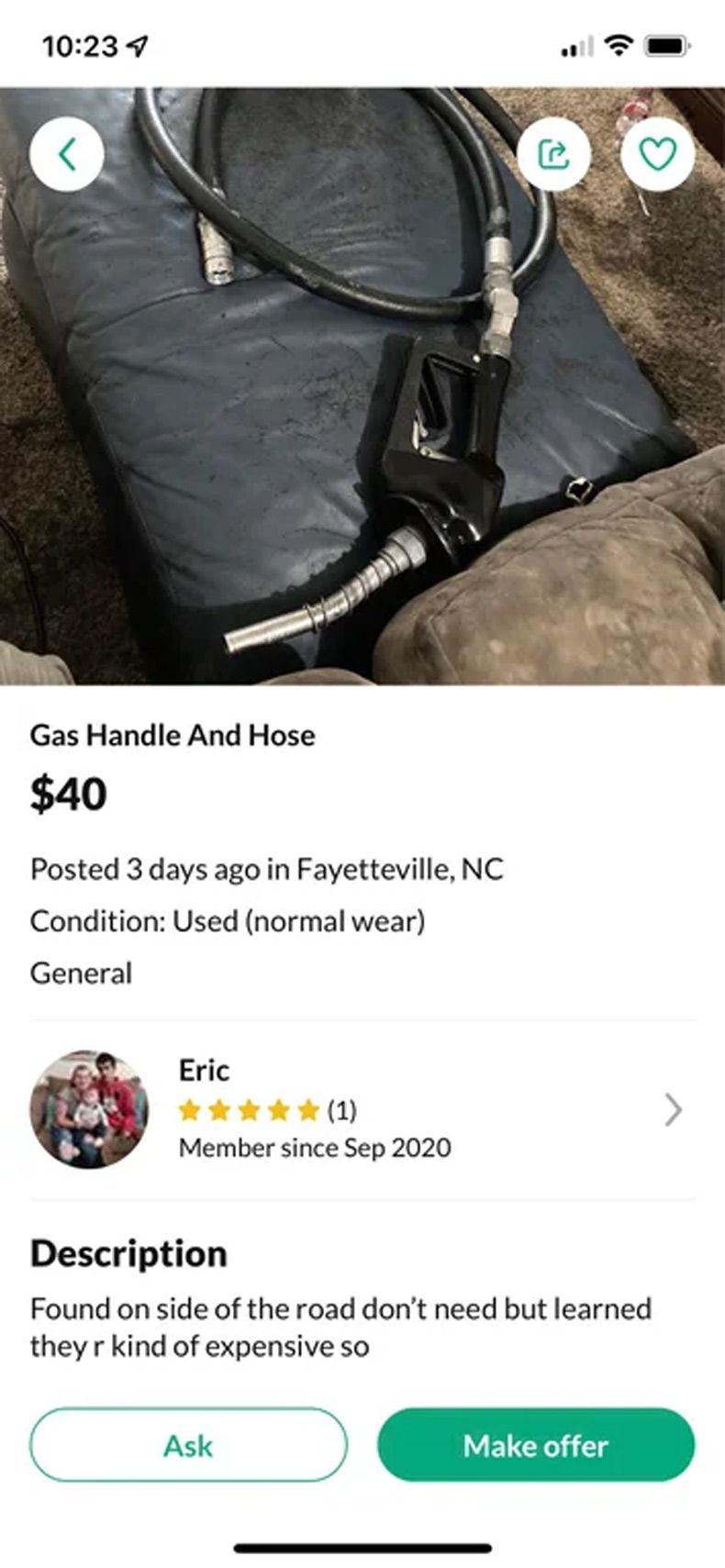Viewport: 725px width, 1568px height.
Task: Open seller Eric's profile
Action: coord(362,1108)
